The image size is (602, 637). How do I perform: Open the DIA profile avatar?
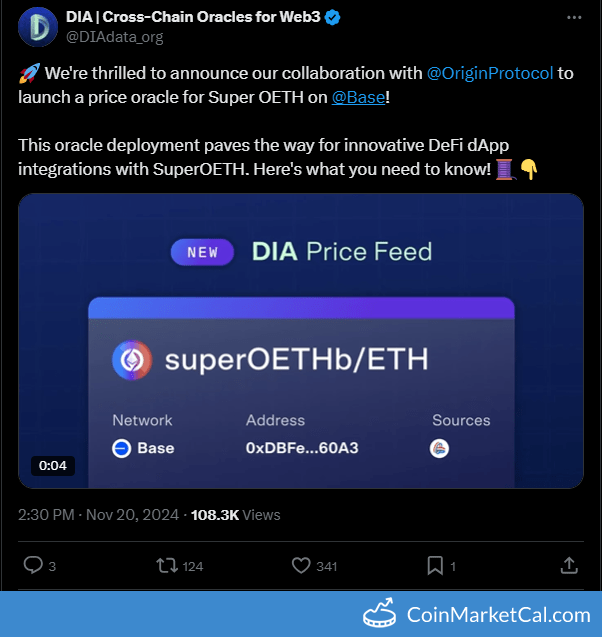[x=38, y=27]
